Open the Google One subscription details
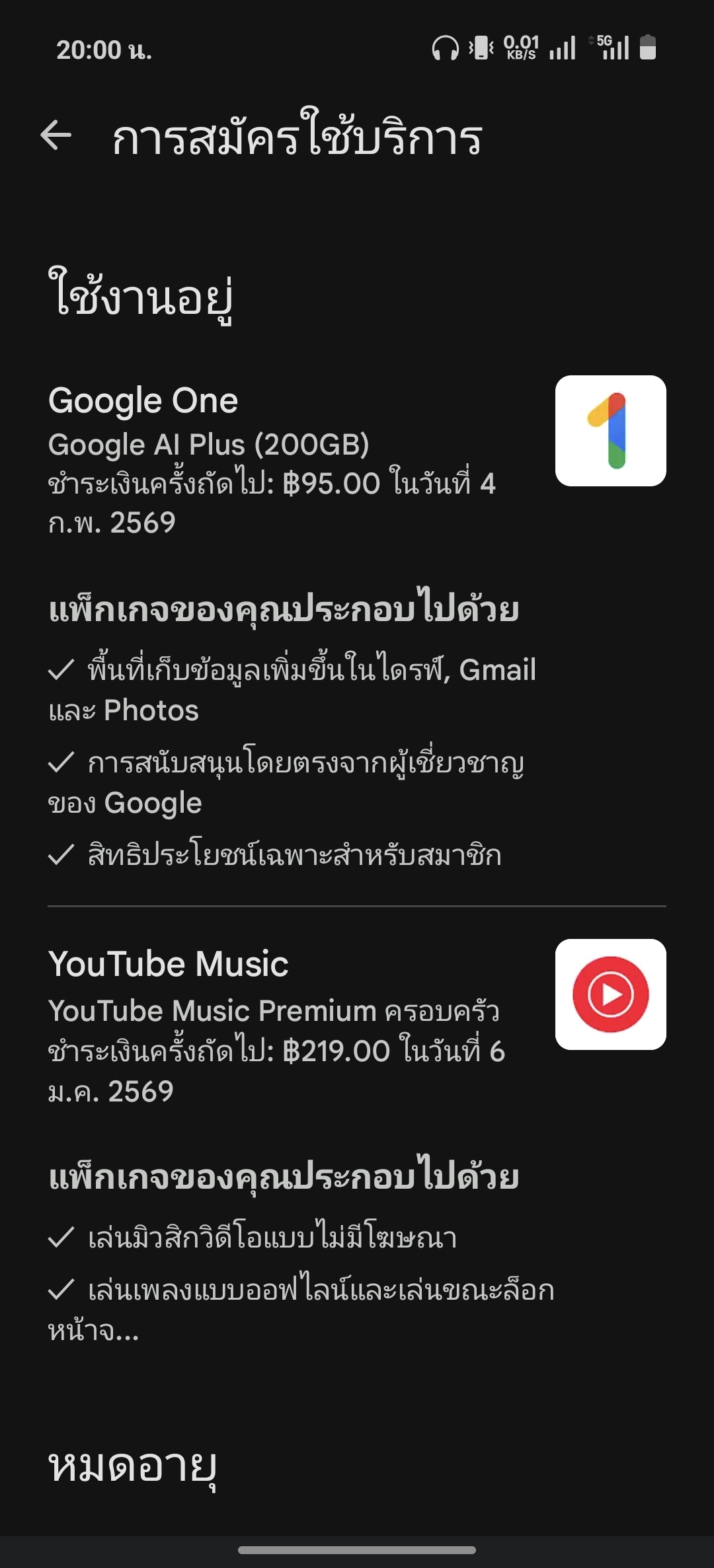 (272, 459)
